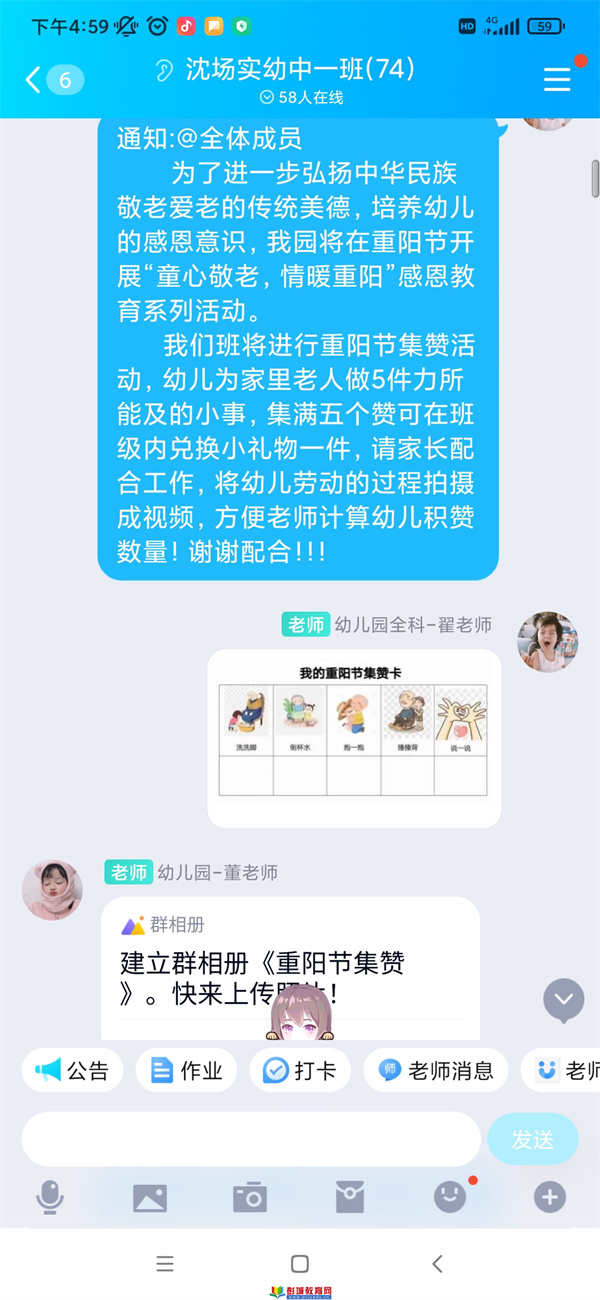
Task: Open the group menu hamburger icon
Action: click(x=557, y=80)
